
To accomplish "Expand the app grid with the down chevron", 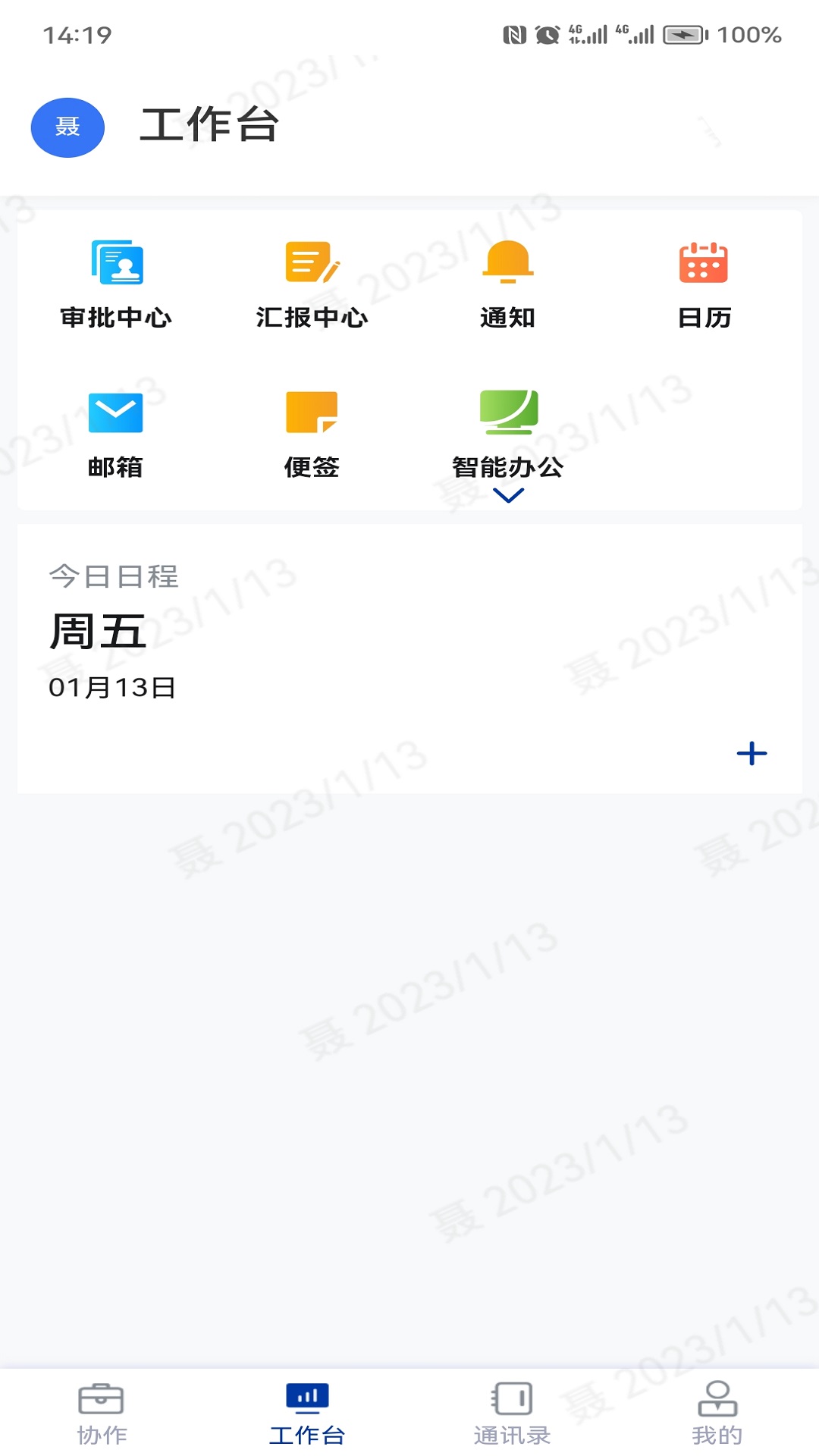I will [x=508, y=496].
